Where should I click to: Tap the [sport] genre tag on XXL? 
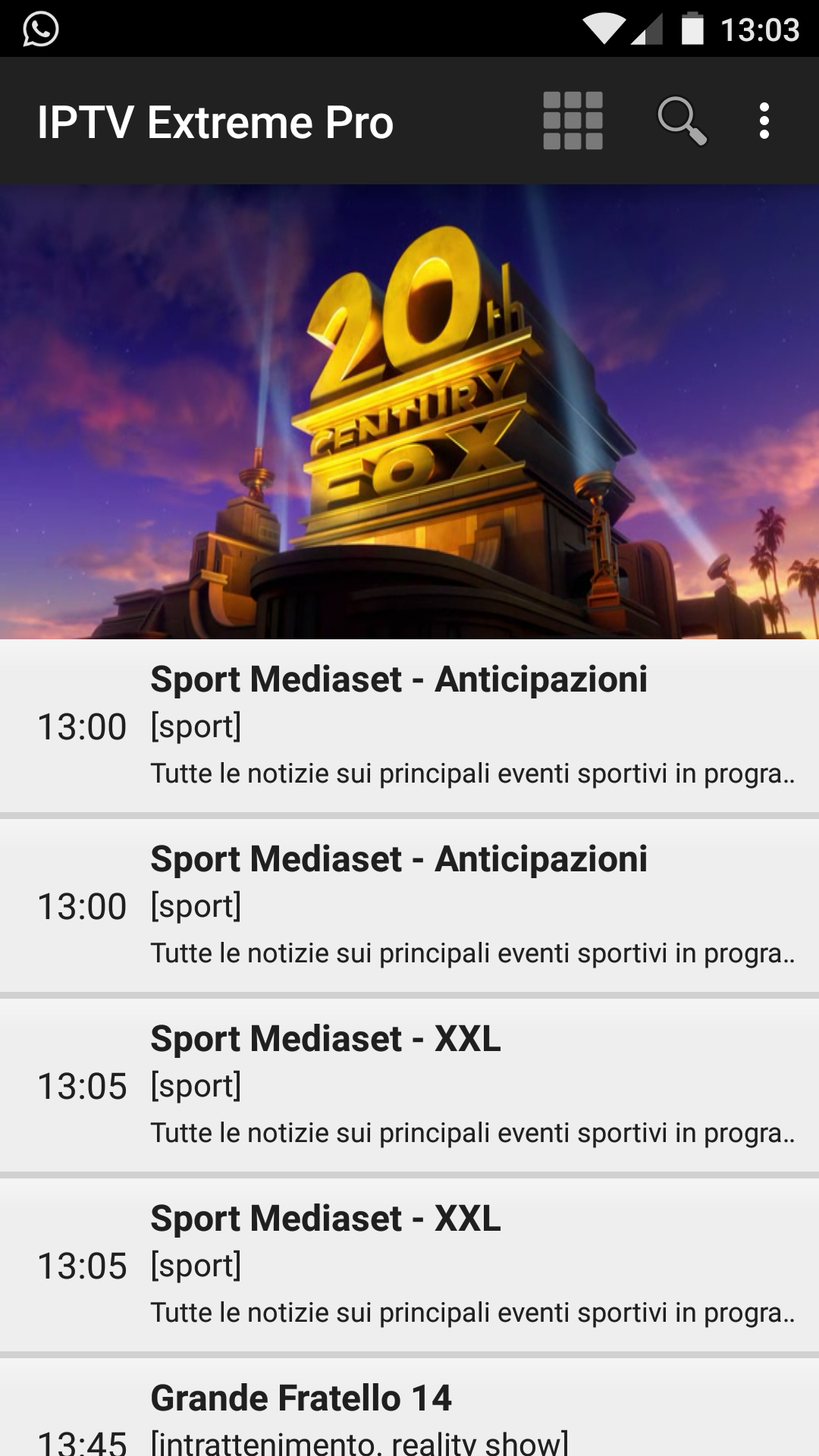click(x=196, y=1086)
